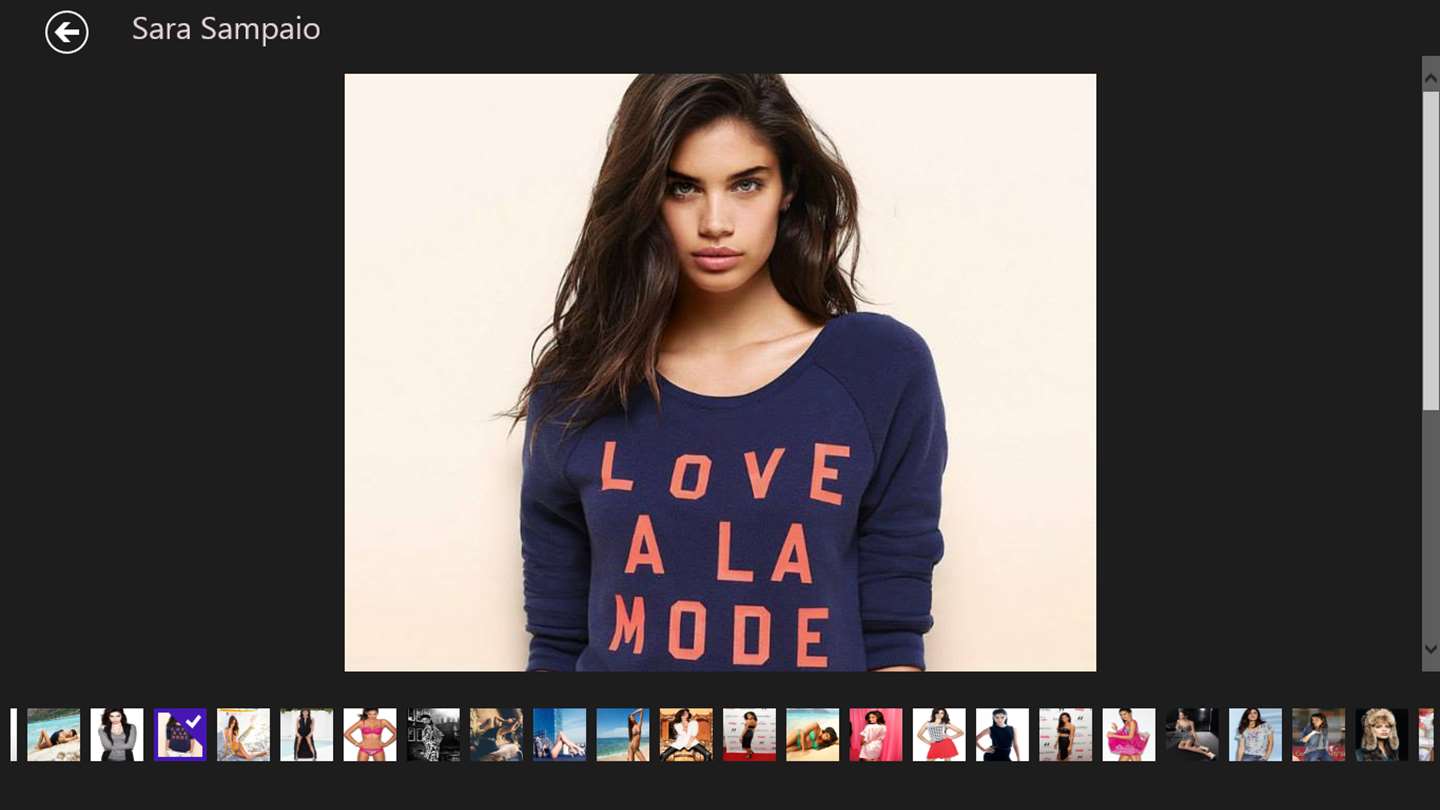
Task: Select the black-and-white city photo thumbnail
Action: pos(433,735)
